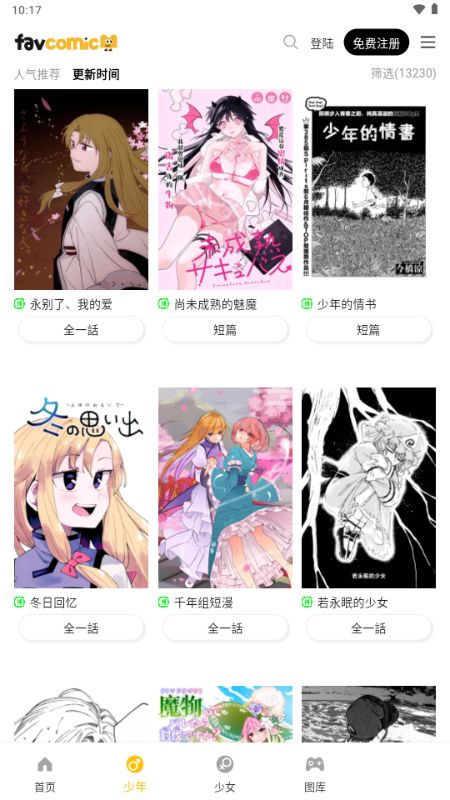The height and width of the screenshot is (800, 450).
Task: Switch to the 人气推荐 tab
Action: click(x=37, y=74)
